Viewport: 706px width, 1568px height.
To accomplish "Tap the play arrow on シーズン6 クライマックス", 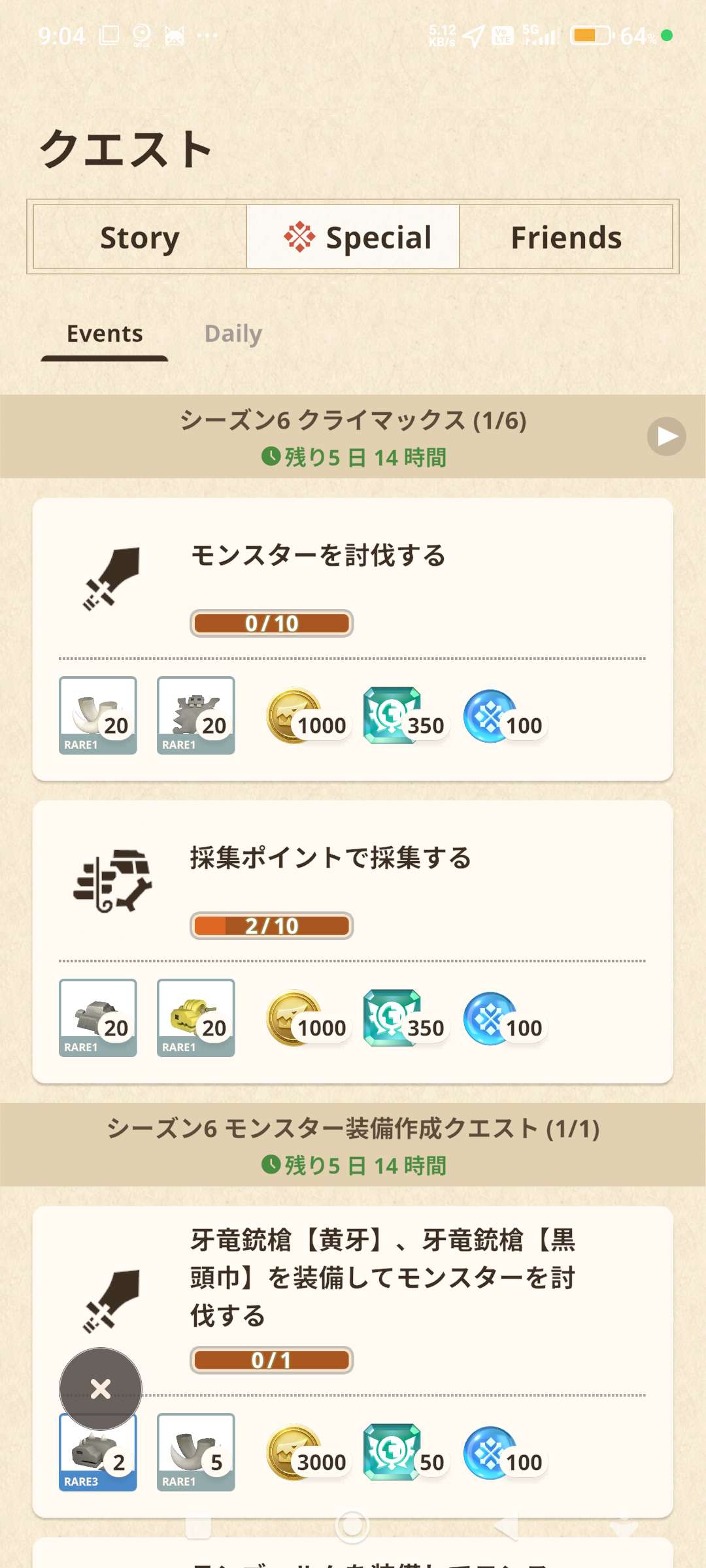I will (666, 436).
